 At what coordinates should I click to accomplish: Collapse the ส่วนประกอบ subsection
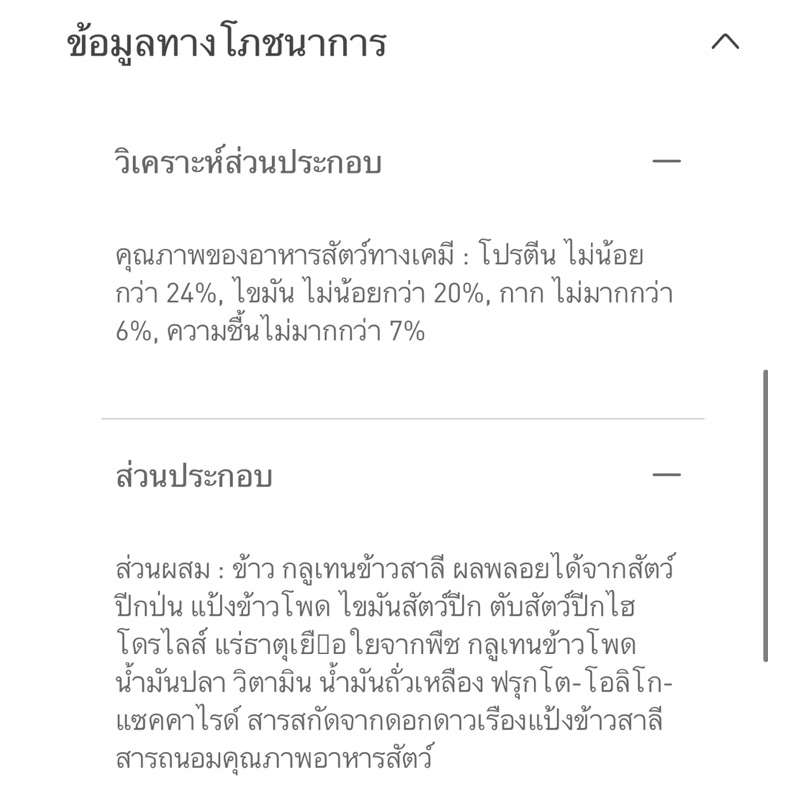point(666,474)
